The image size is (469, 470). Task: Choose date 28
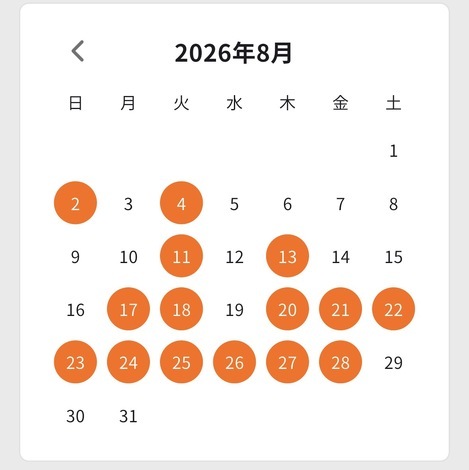[340, 362]
